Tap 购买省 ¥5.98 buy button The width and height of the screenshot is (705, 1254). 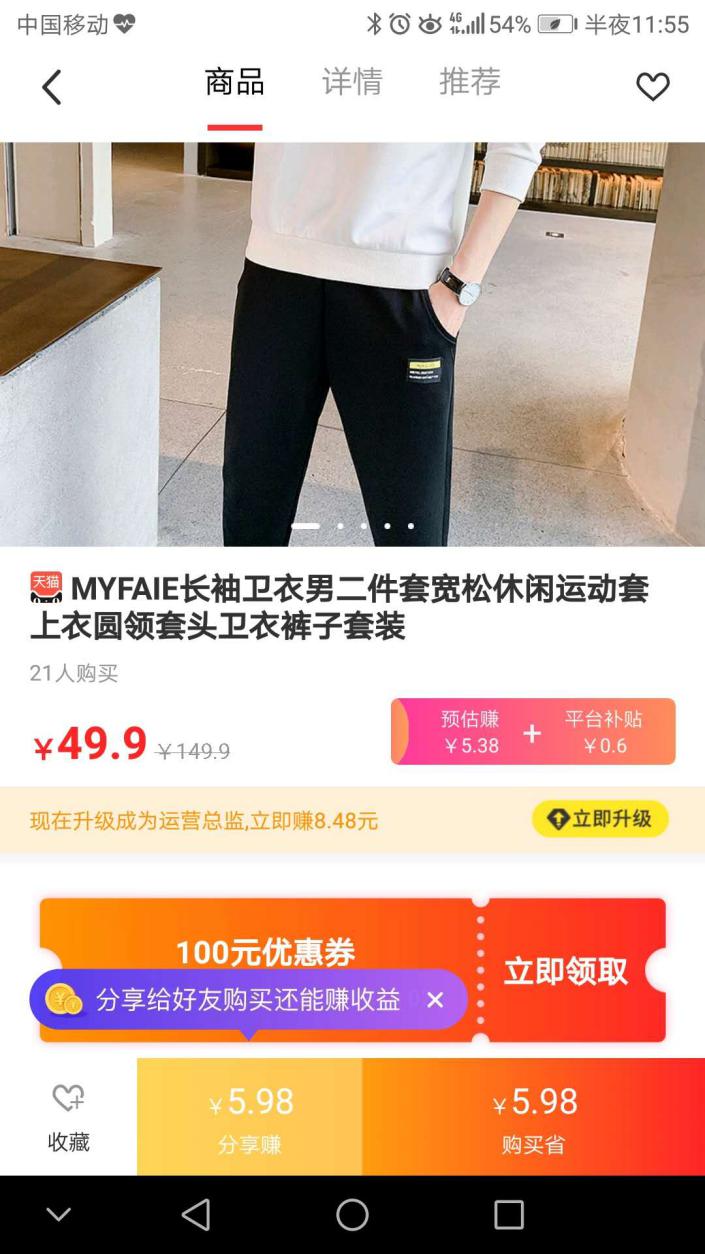tap(533, 1117)
